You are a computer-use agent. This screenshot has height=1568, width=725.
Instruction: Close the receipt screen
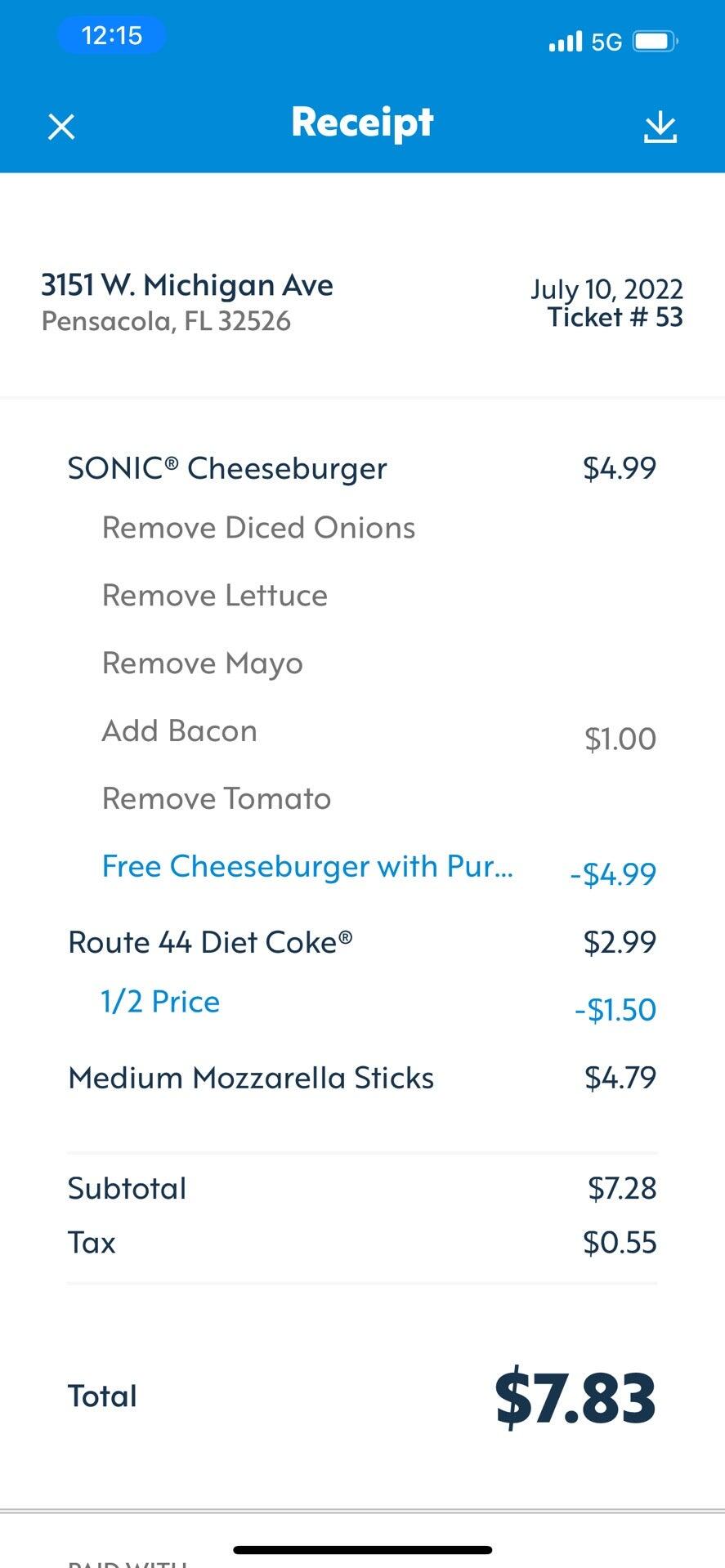(x=62, y=127)
